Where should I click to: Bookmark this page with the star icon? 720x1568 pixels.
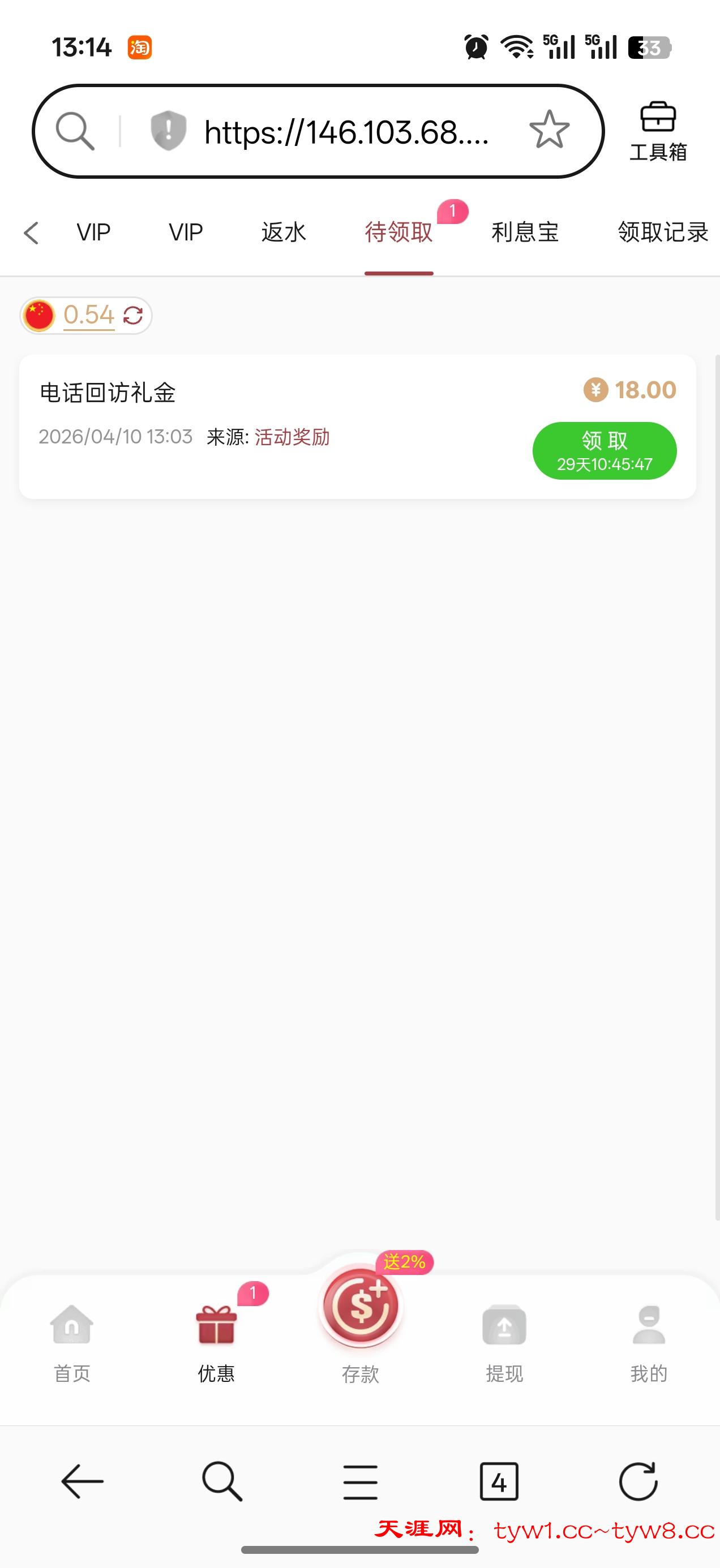549,130
